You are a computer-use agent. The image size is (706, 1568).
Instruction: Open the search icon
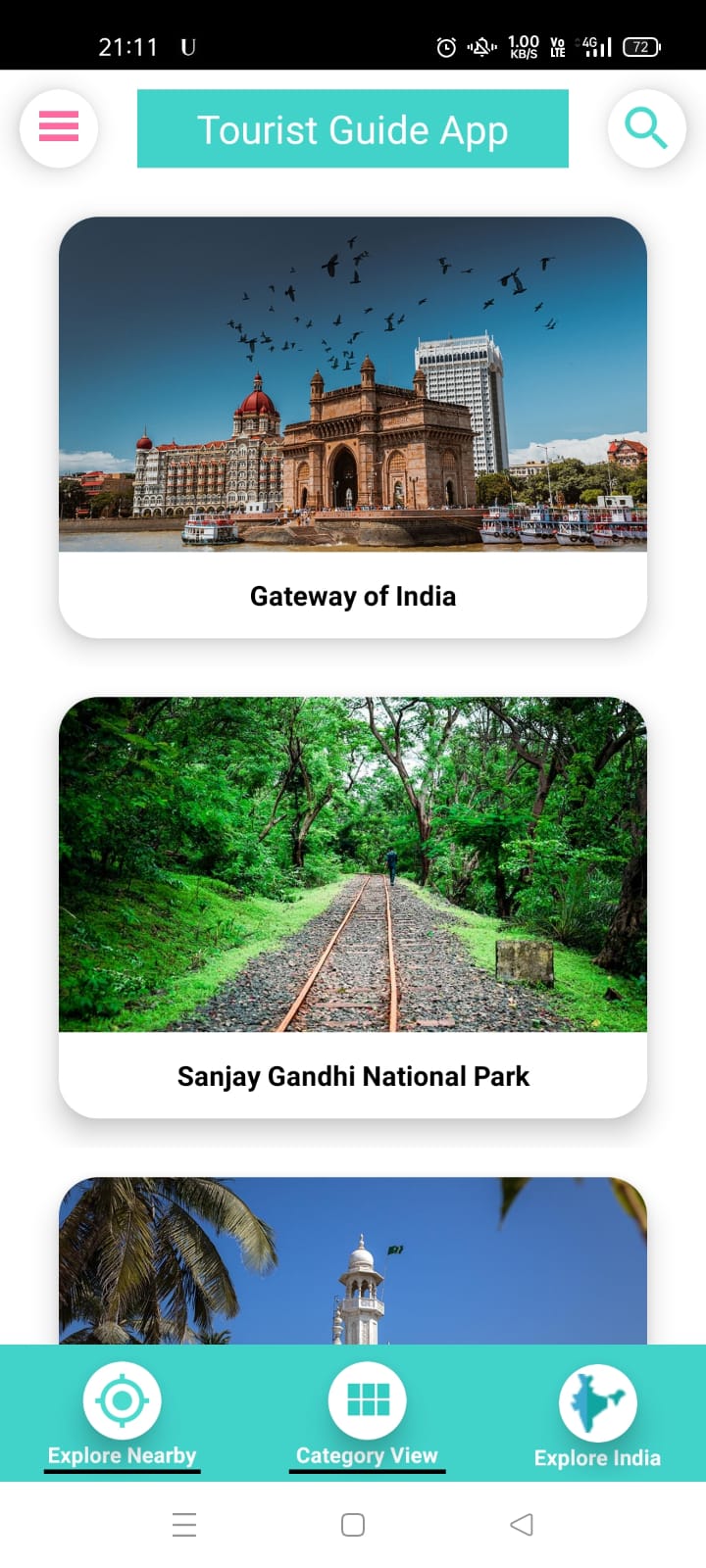click(x=645, y=127)
